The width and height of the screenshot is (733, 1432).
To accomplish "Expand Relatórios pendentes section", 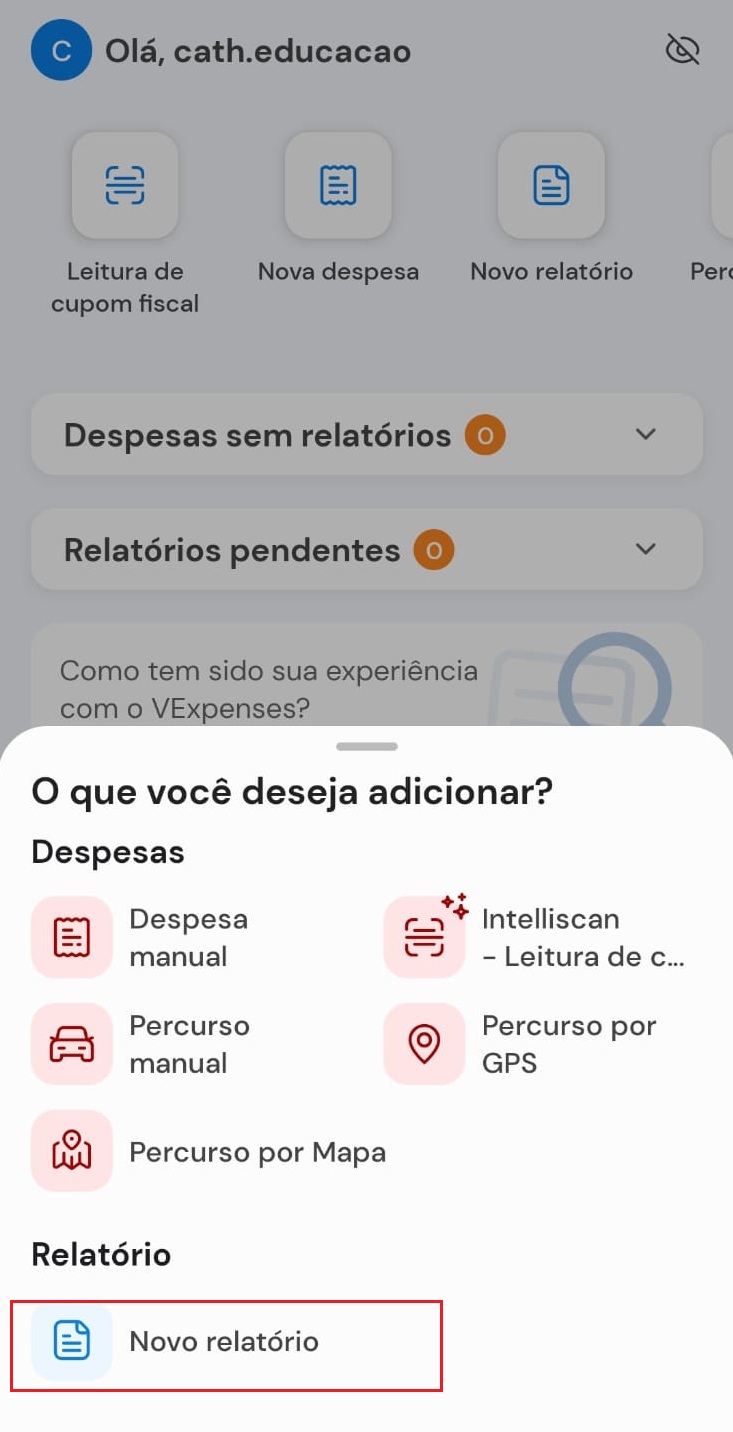I will pos(367,549).
